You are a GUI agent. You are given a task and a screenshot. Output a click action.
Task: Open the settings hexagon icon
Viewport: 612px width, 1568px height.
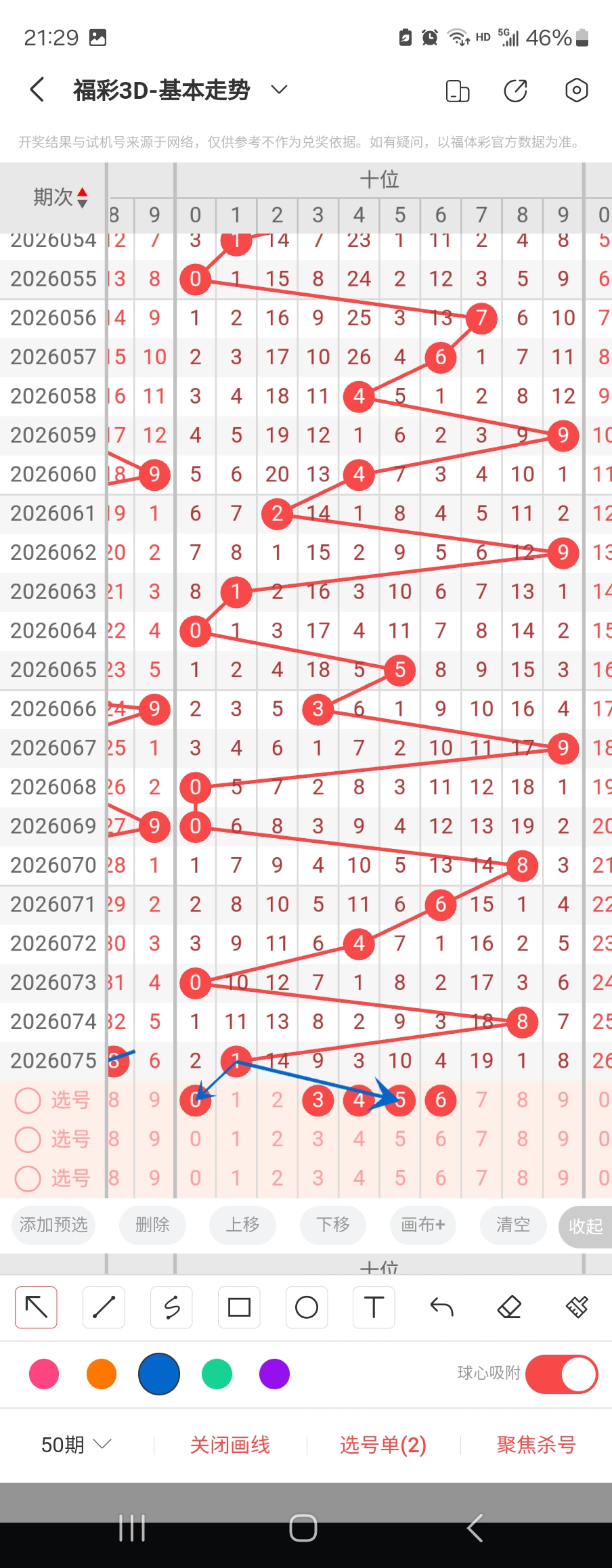[x=576, y=90]
